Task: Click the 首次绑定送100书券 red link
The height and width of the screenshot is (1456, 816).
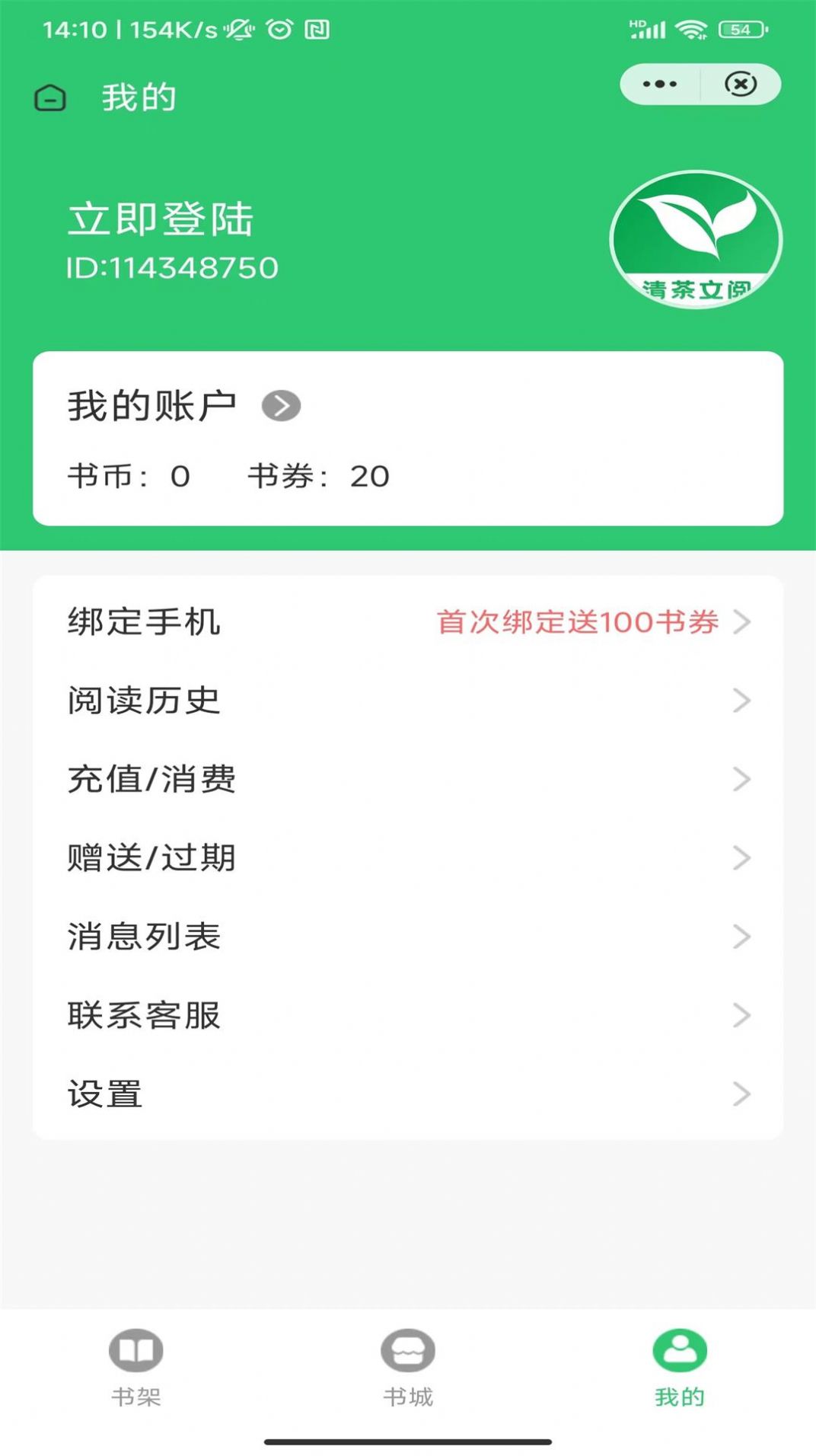Action: 575,621
